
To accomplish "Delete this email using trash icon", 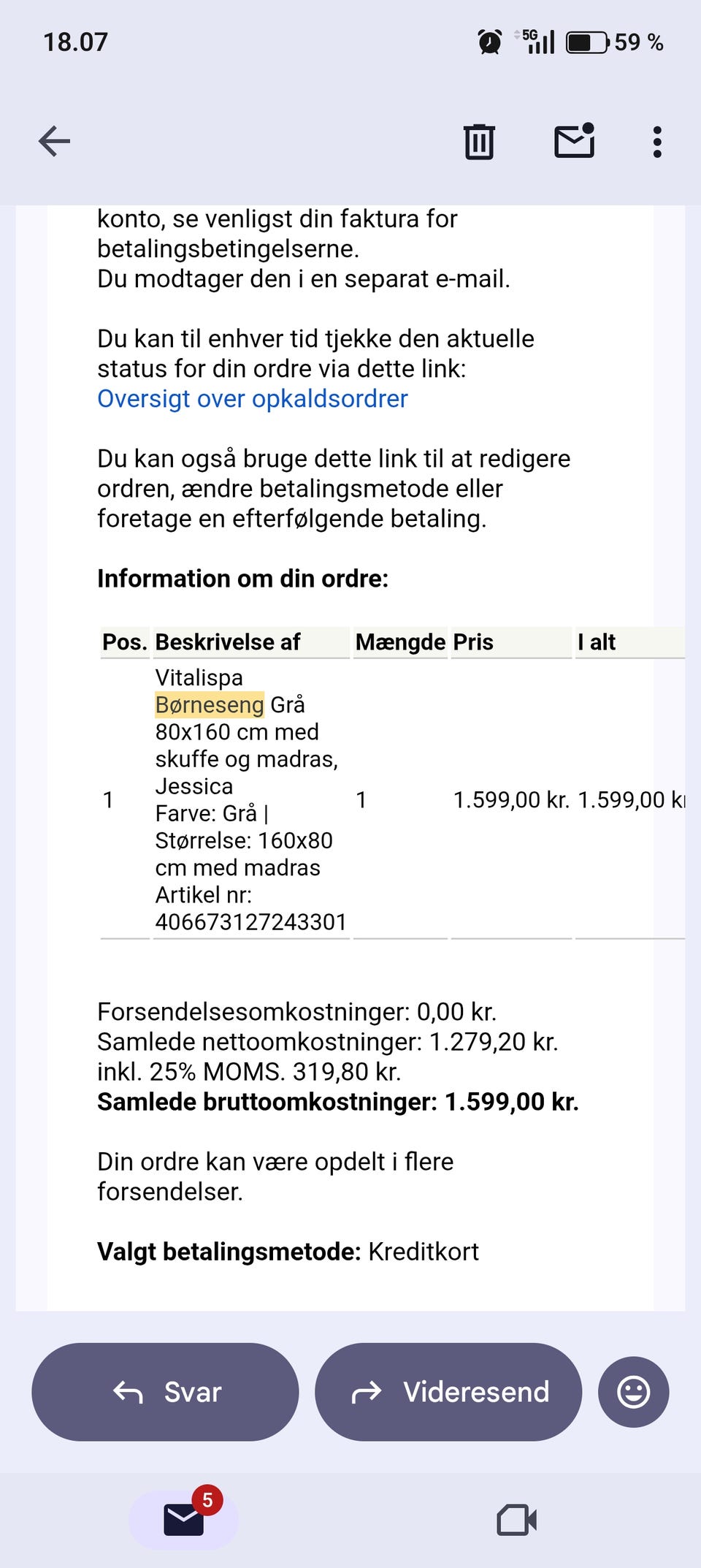I will point(478,141).
